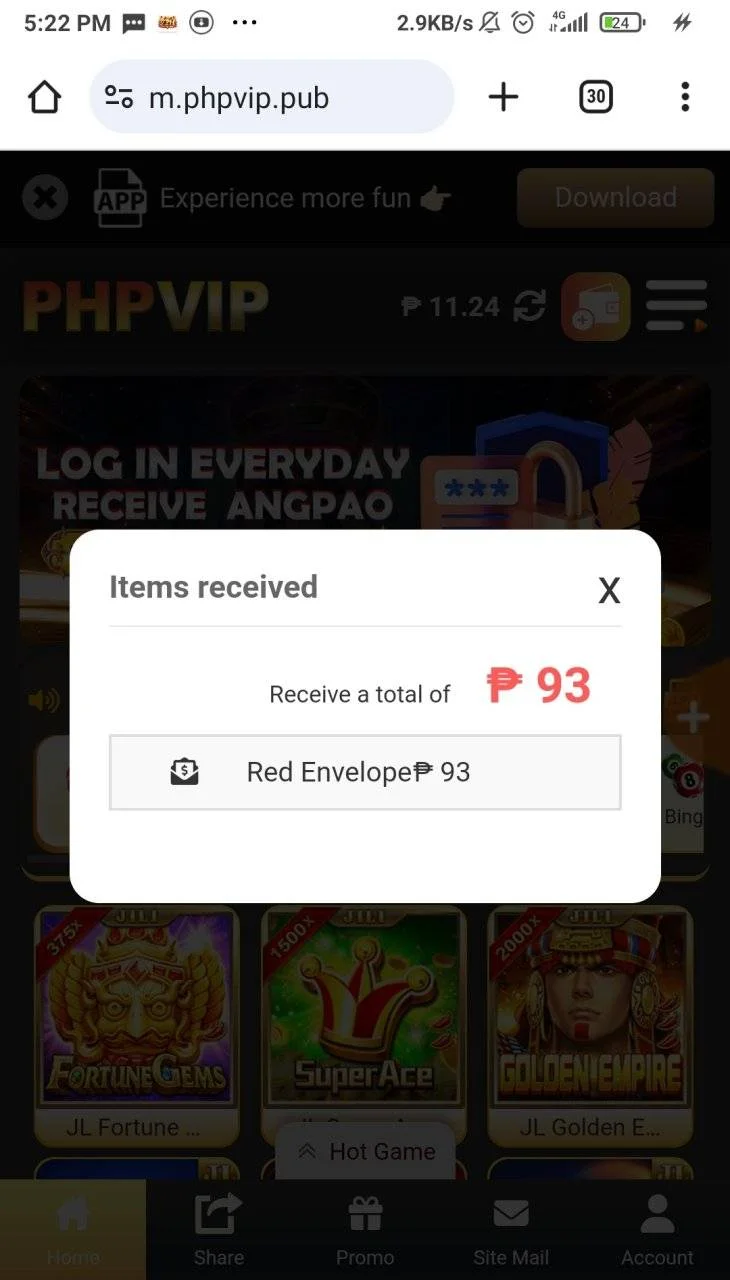Screen dimensions: 730x1280
Task: Select the Red Envelope ₱93 row
Action: [x=365, y=772]
